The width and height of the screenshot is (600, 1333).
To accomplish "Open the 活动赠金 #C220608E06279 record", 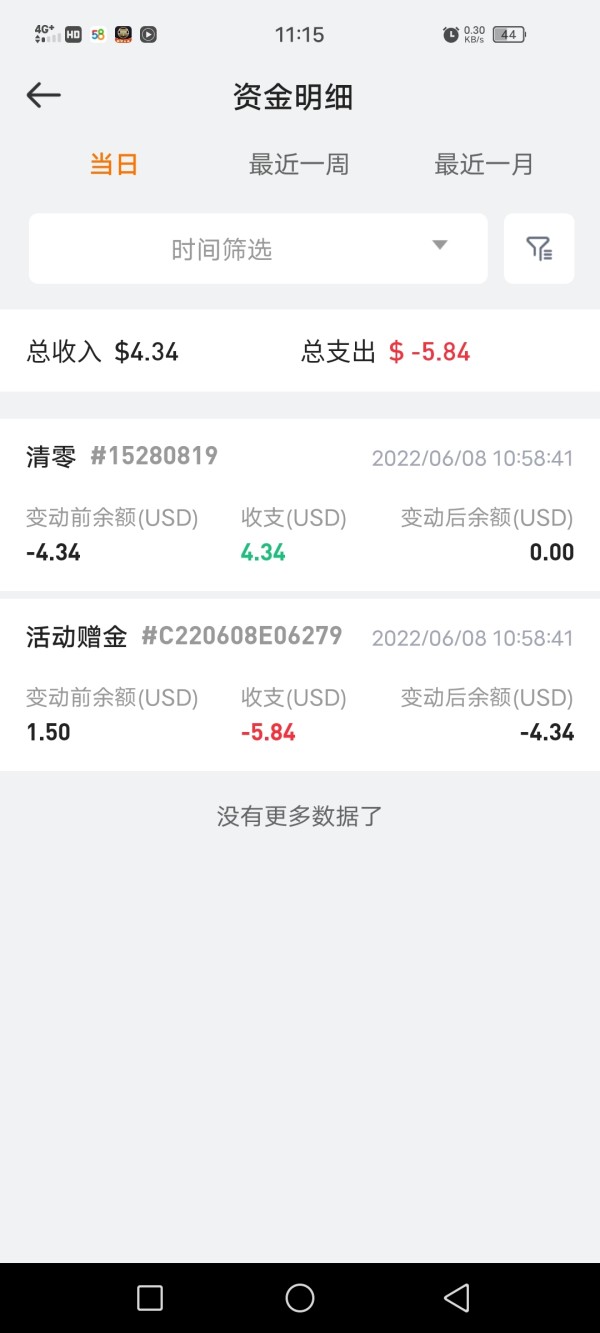I will (x=300, y=685).
